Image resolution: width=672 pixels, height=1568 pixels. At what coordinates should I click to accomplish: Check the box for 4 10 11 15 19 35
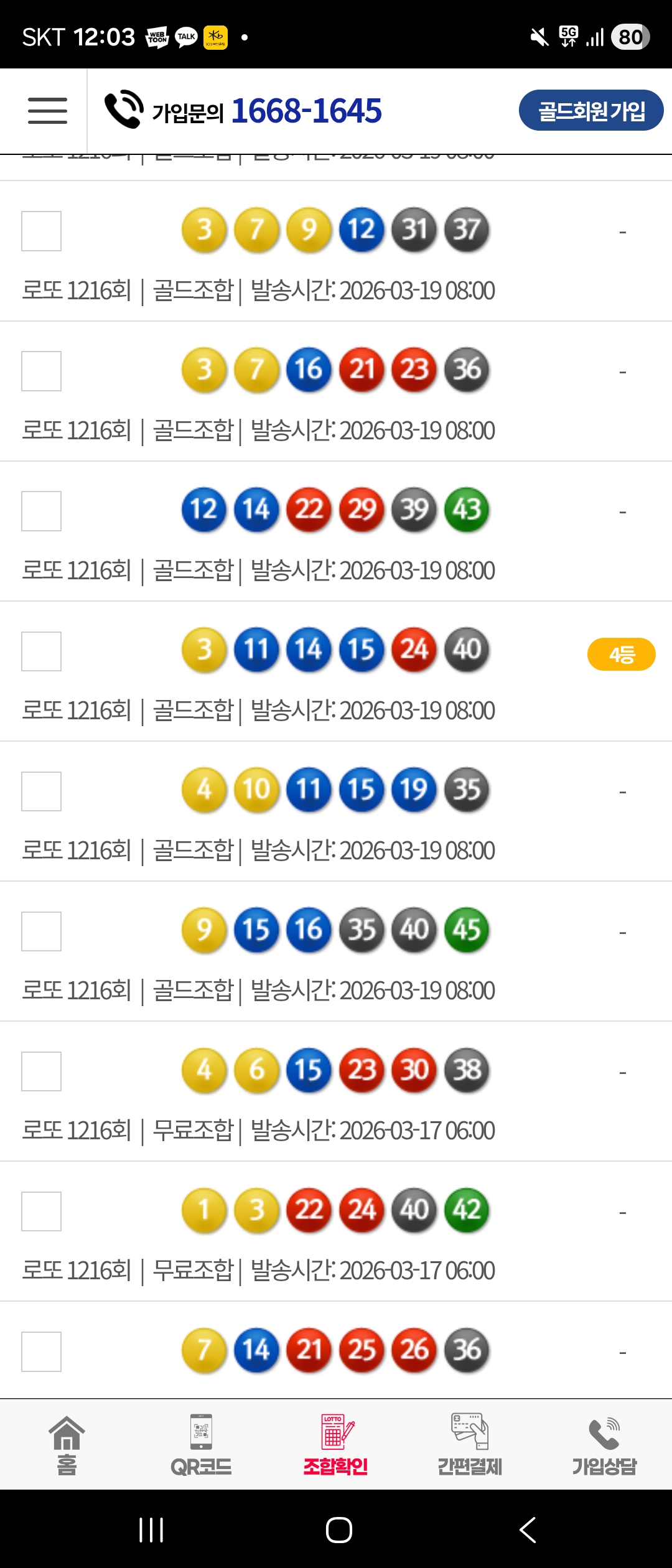pos(41,791)
